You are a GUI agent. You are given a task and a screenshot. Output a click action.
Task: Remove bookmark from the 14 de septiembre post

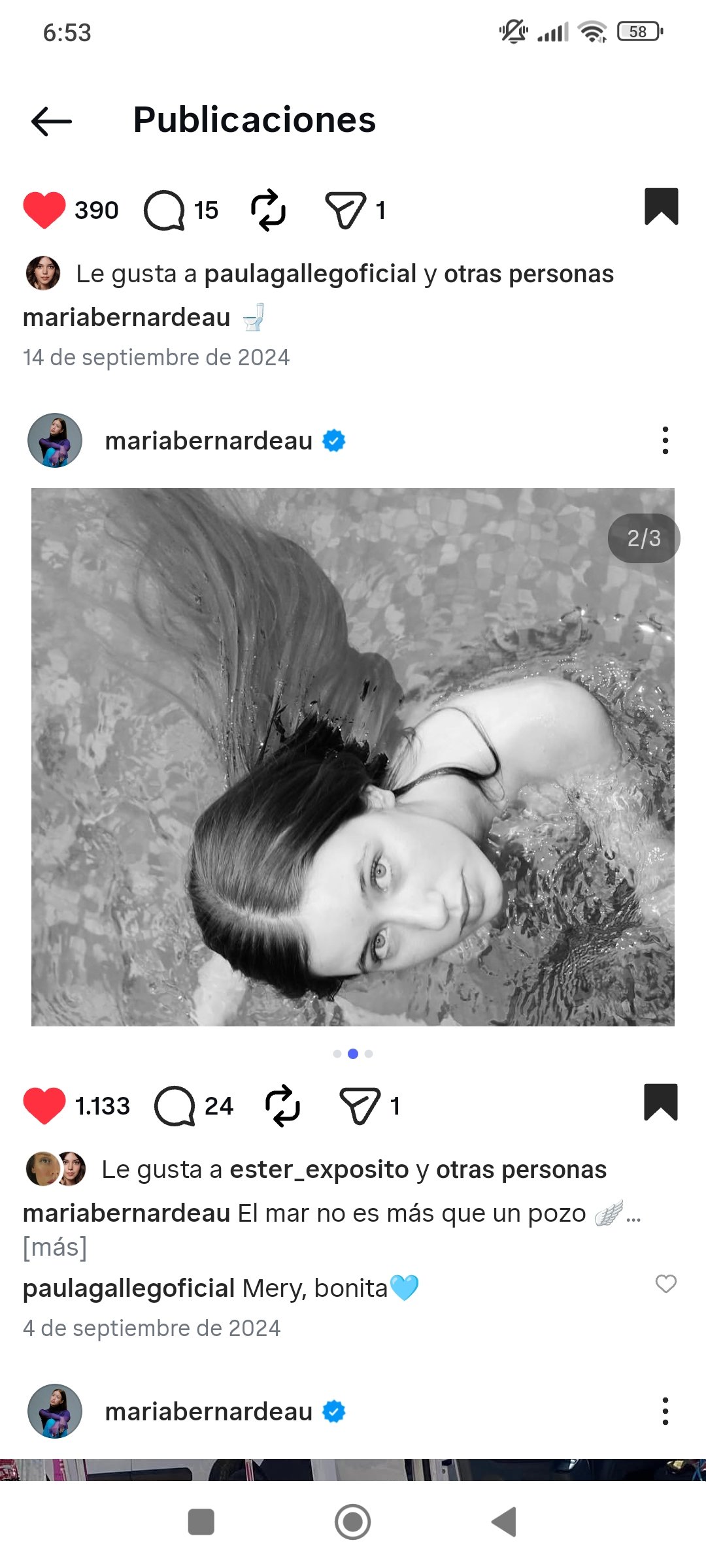pos(661,207)
